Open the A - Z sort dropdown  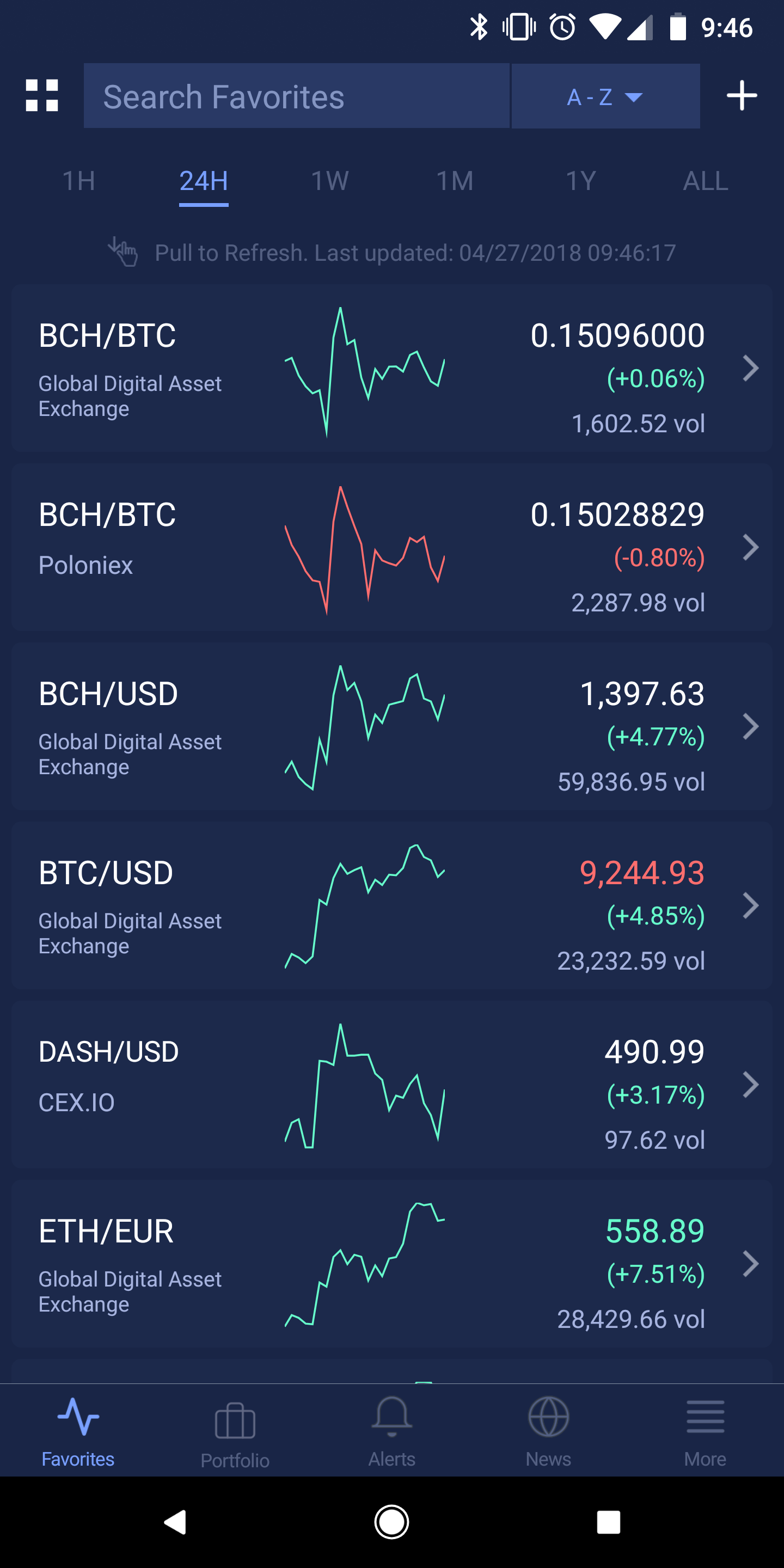click(605, 96)
